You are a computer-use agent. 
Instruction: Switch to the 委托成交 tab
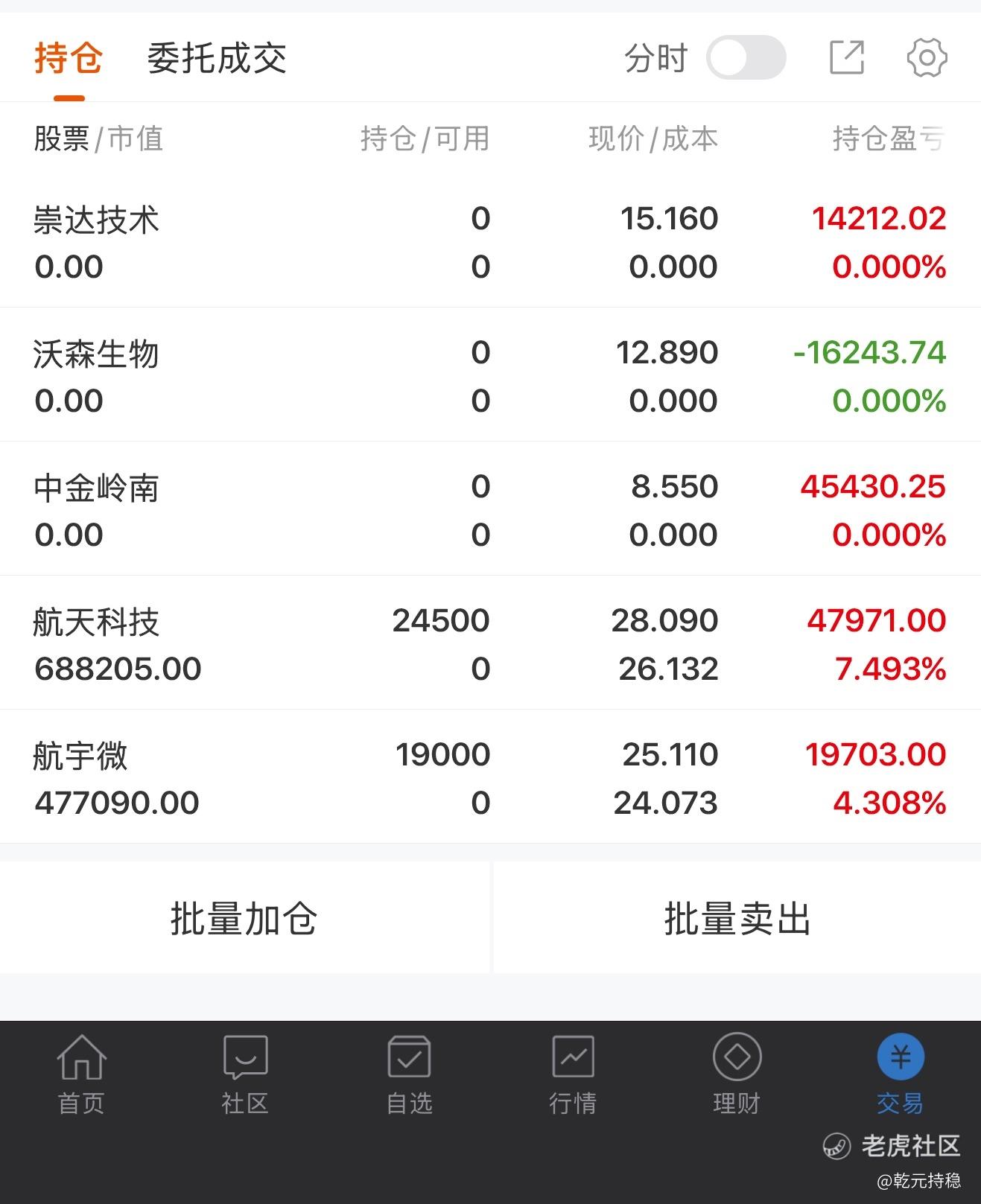217,58
